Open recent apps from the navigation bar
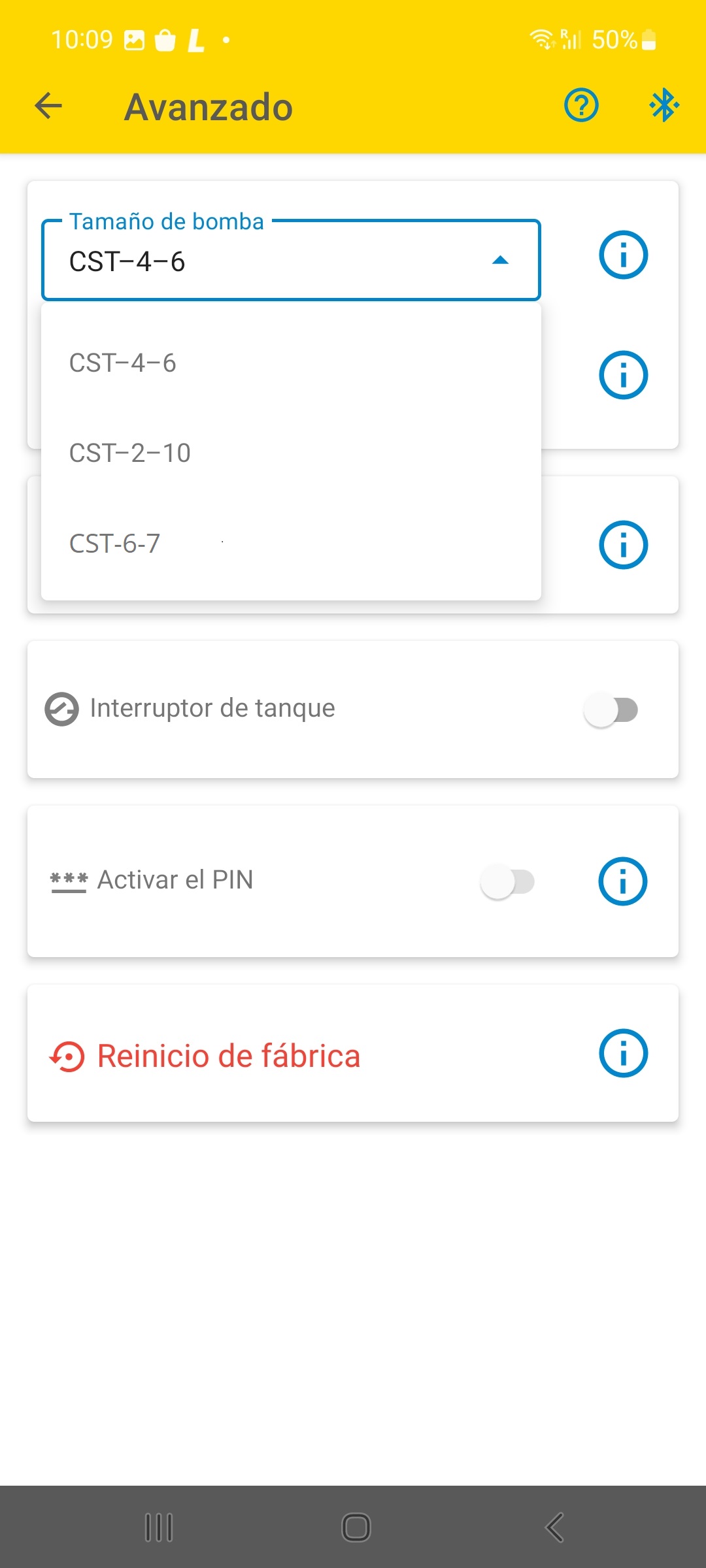 [x=159, y=1527]
